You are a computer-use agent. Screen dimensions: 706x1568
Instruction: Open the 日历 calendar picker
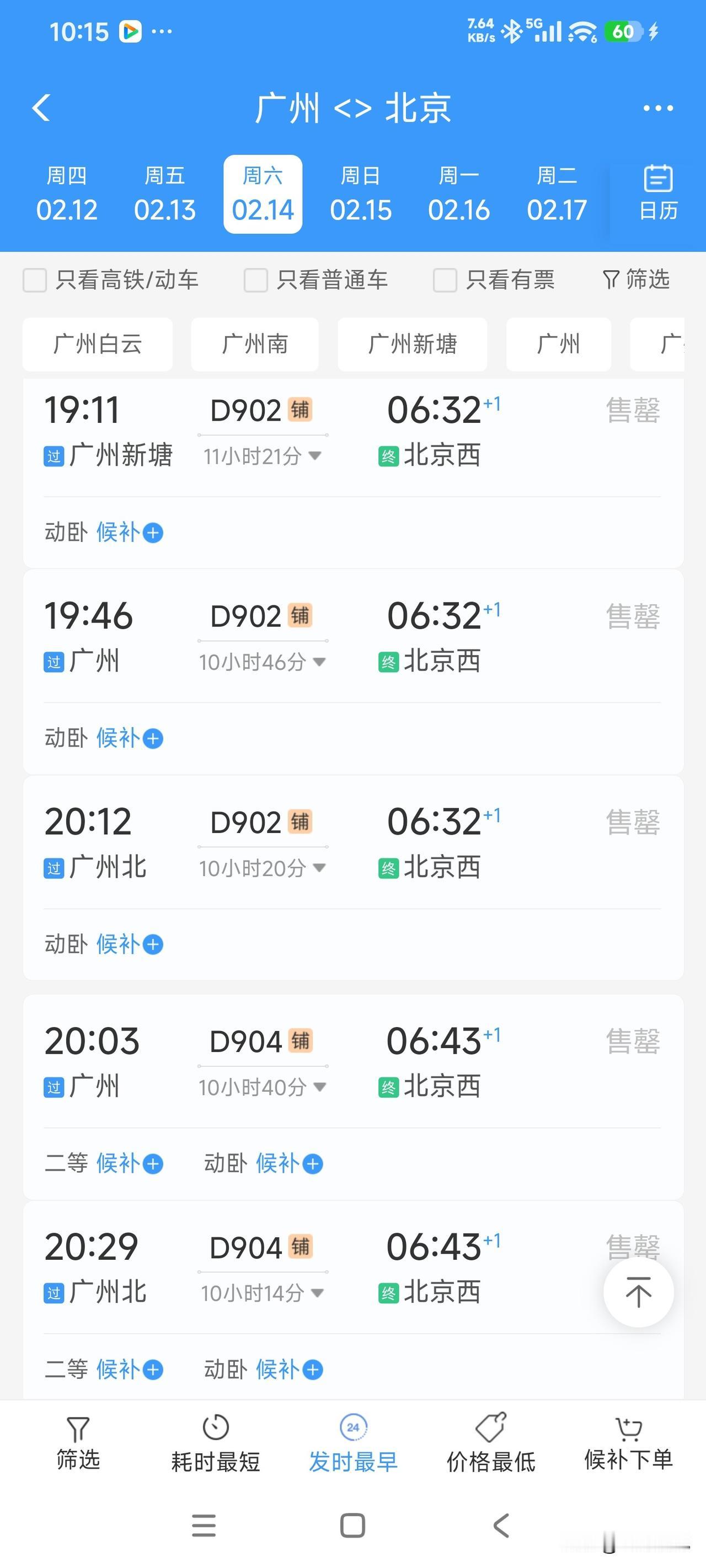point(658,193)
